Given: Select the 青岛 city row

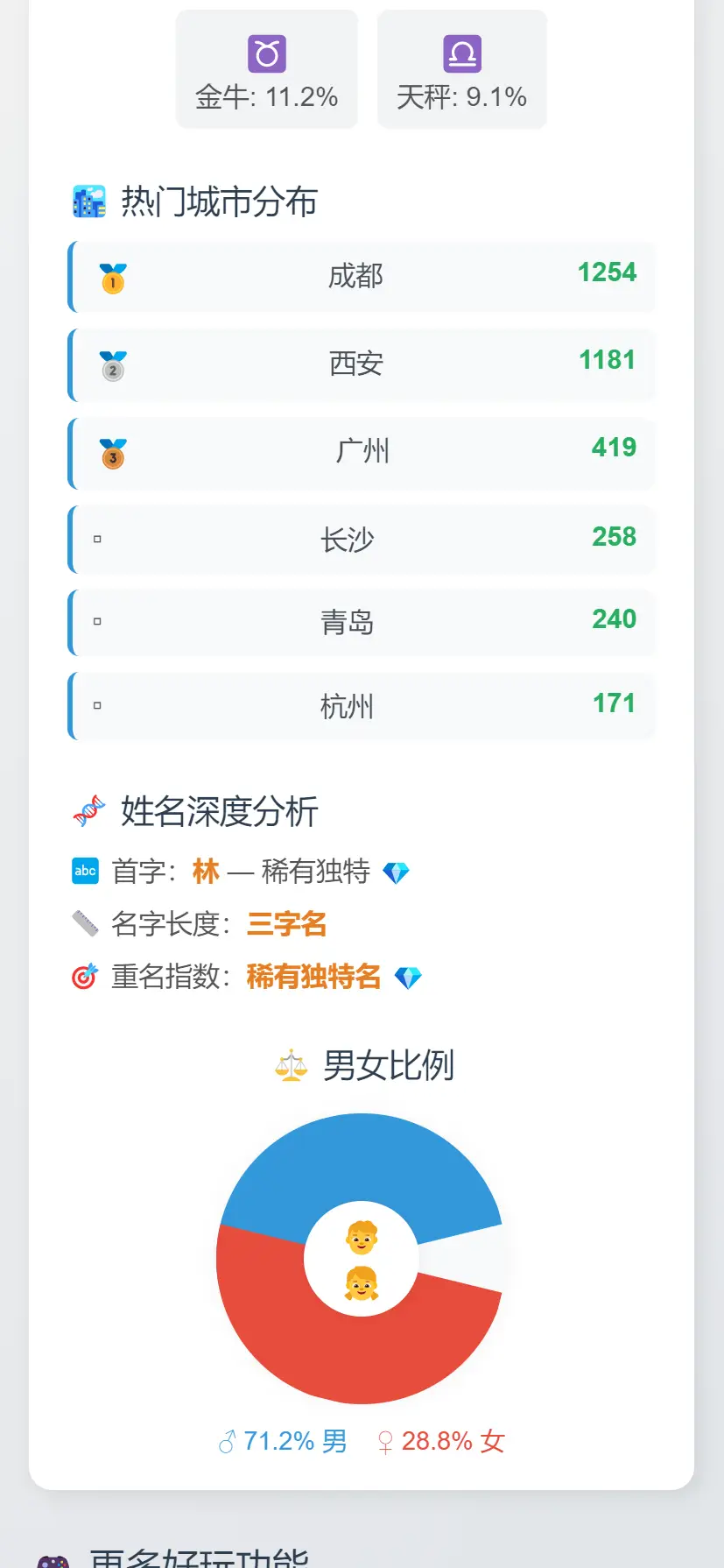Looking at the screenshot, I should click(x=361, y=622).
